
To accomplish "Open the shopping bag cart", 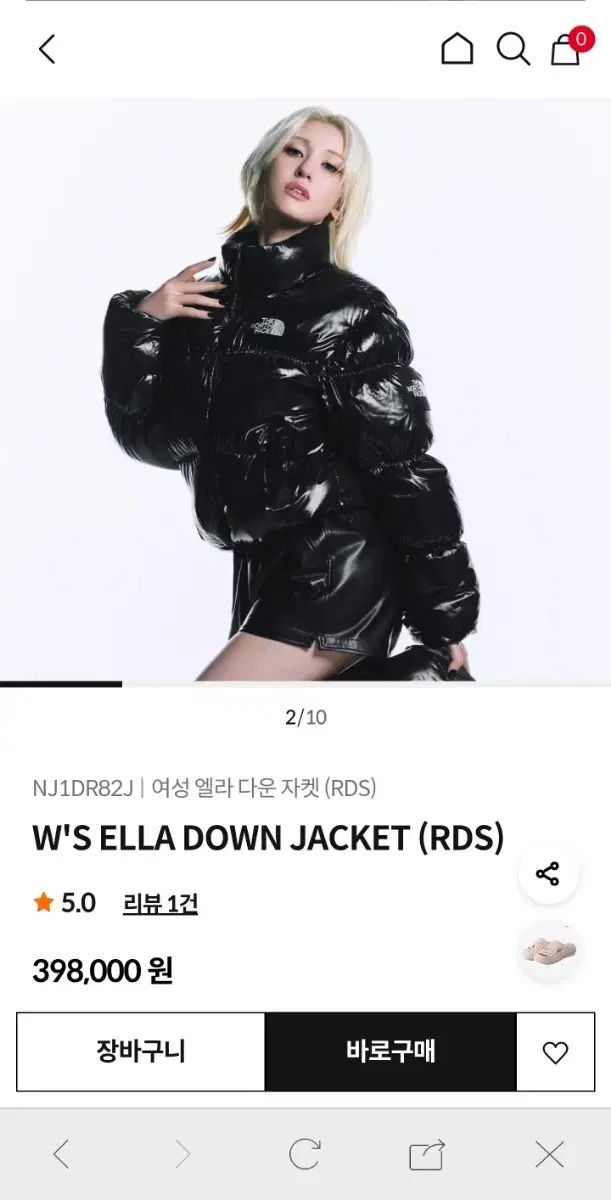I will (567, 48).
